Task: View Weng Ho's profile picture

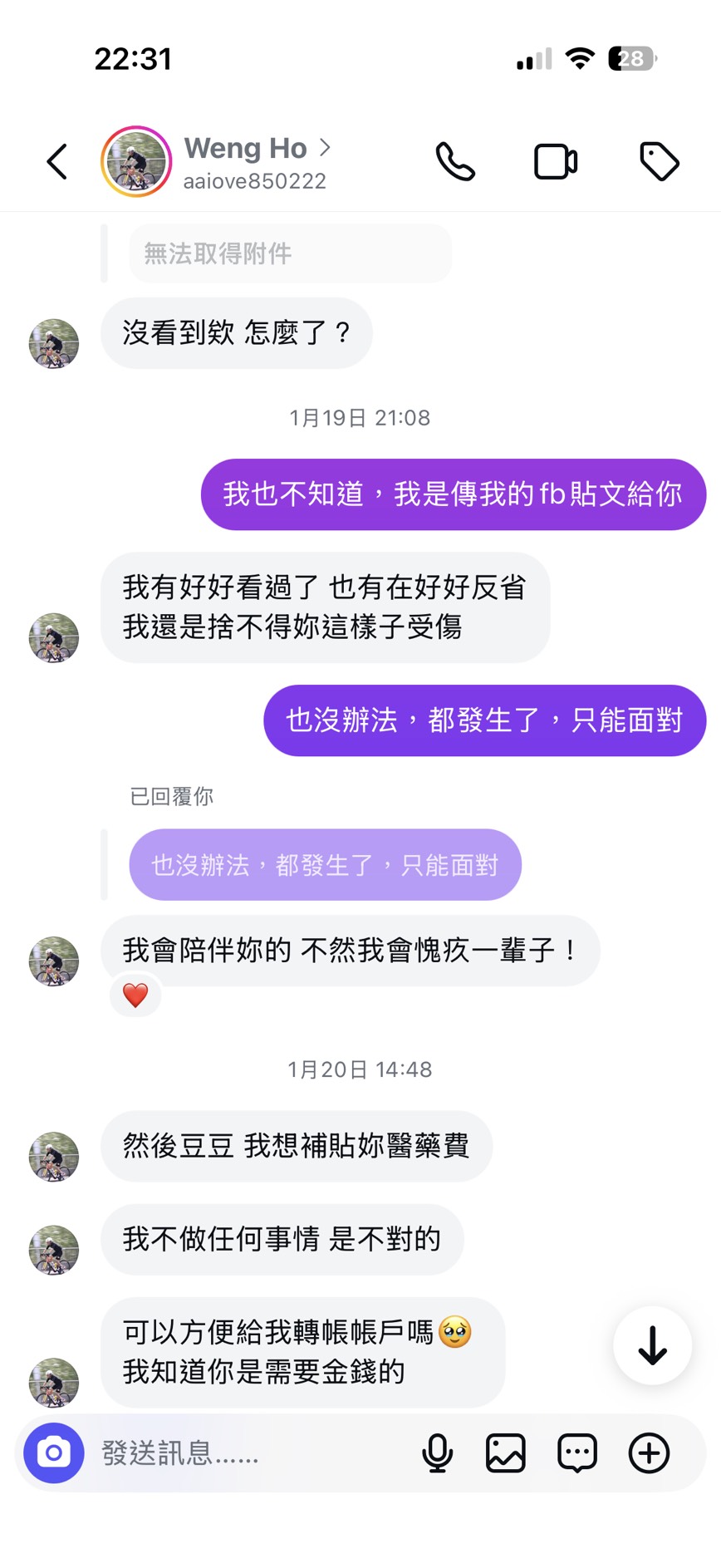Action: [136, 160]
